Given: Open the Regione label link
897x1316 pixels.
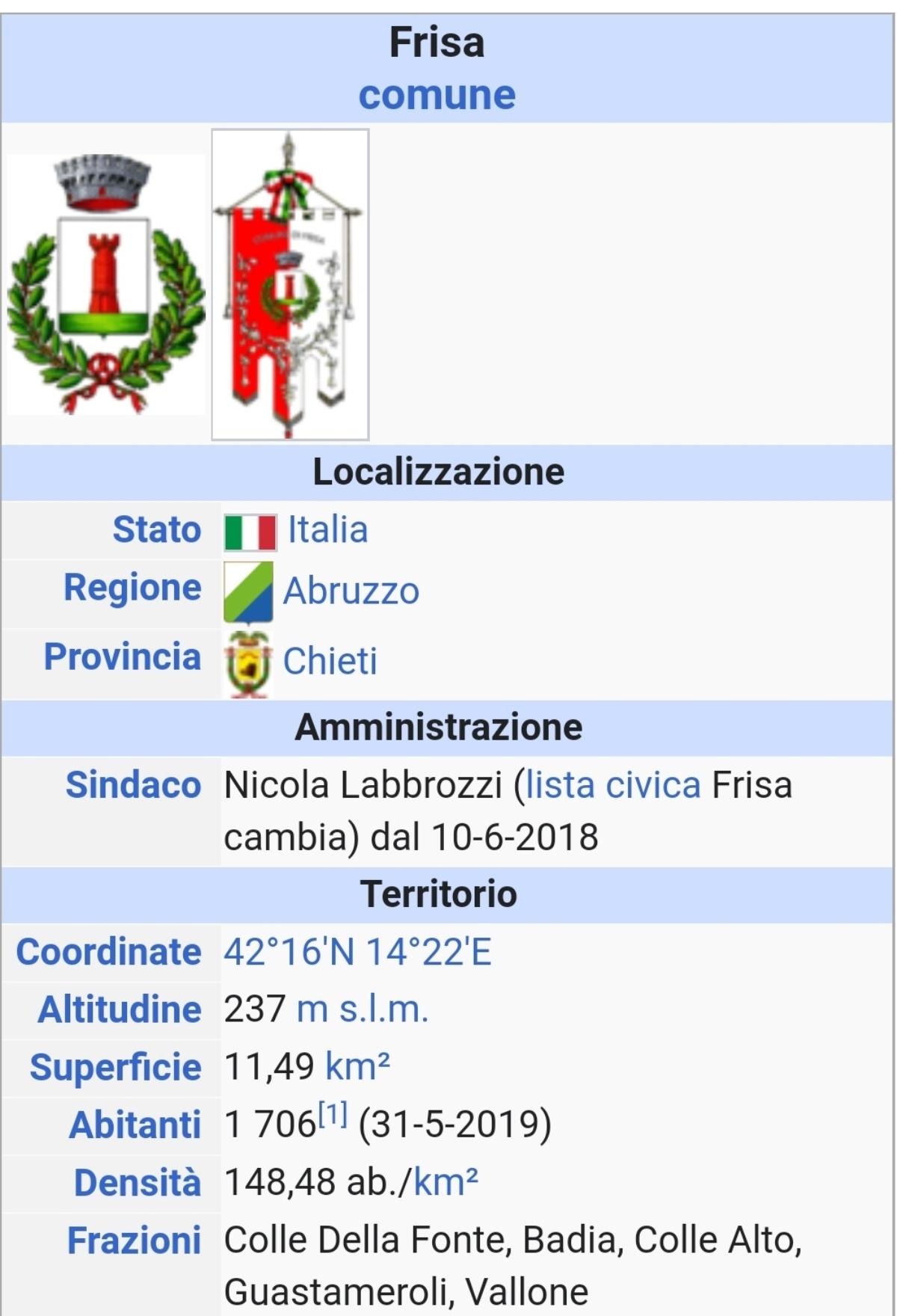Looking at the screenshot, I should (x=132, y=588).
